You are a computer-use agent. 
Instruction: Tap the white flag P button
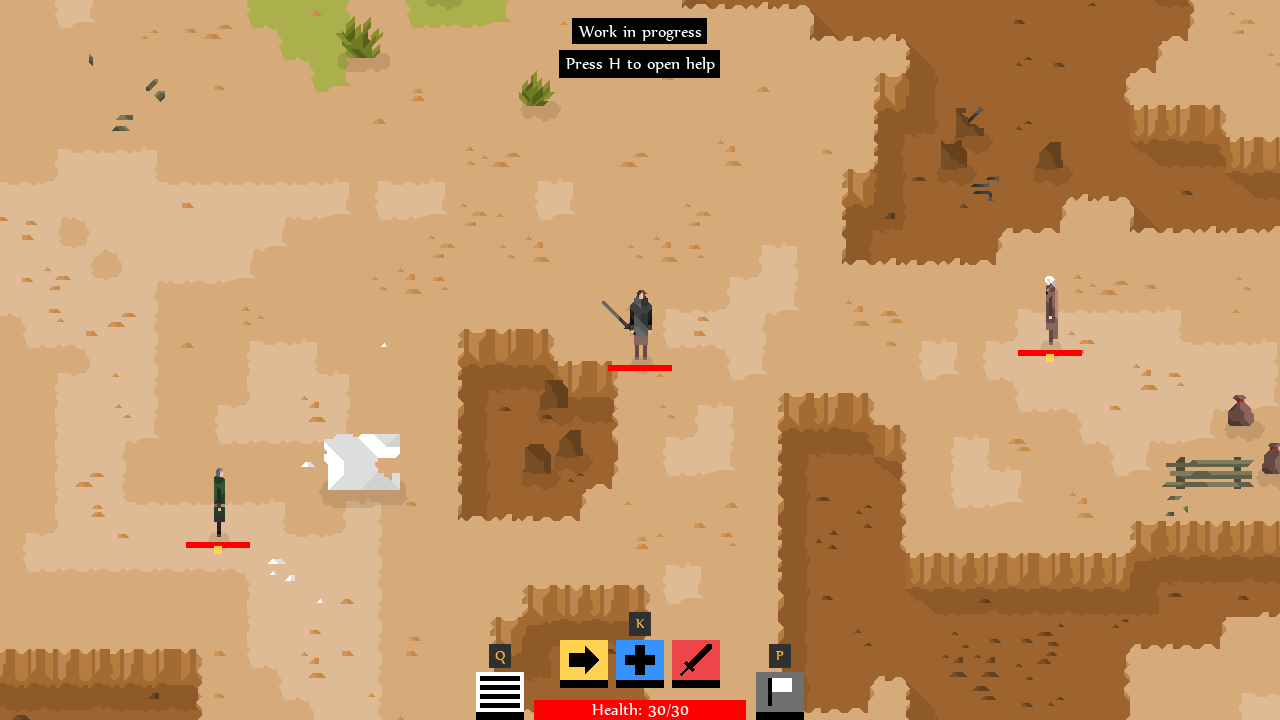pos(779,692)
